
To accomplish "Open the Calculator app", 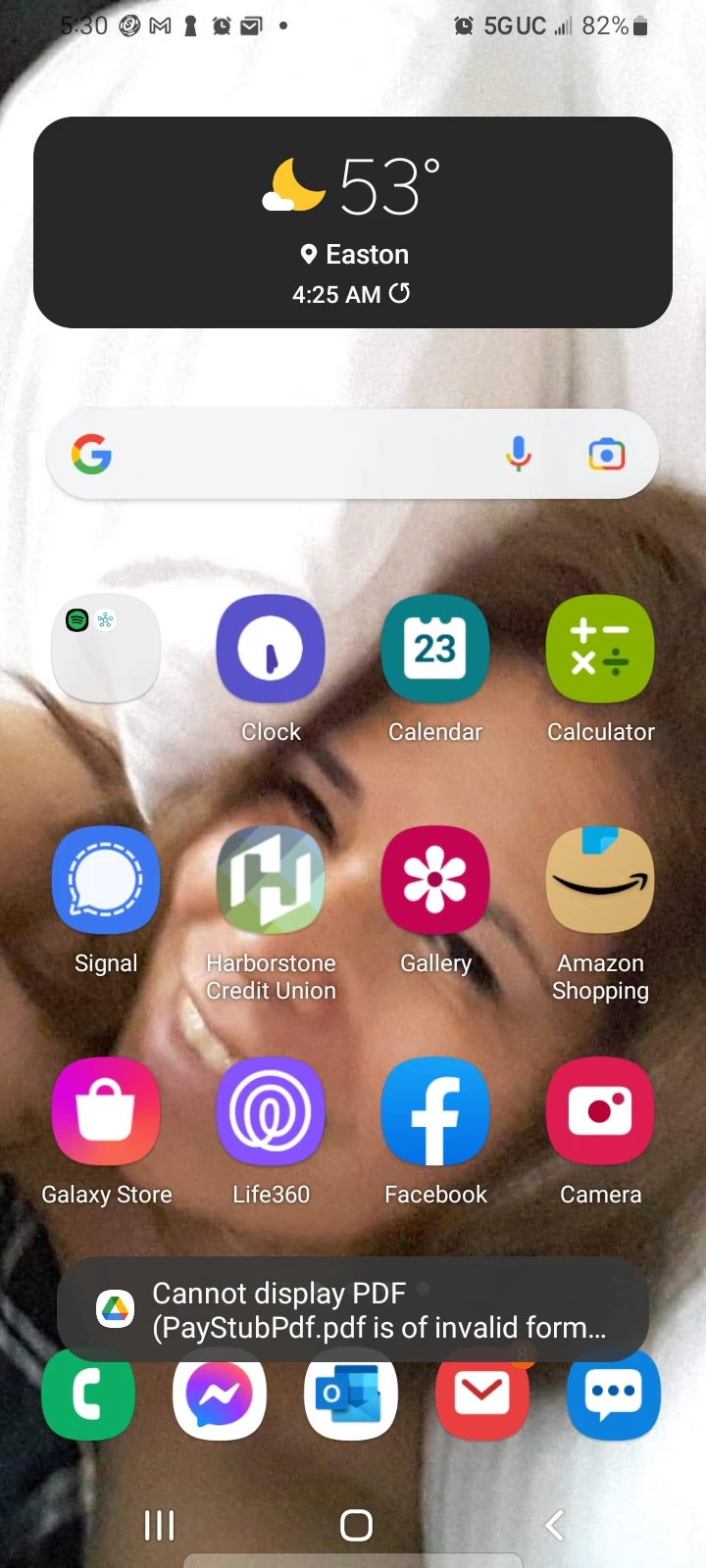I will [600, 649].
